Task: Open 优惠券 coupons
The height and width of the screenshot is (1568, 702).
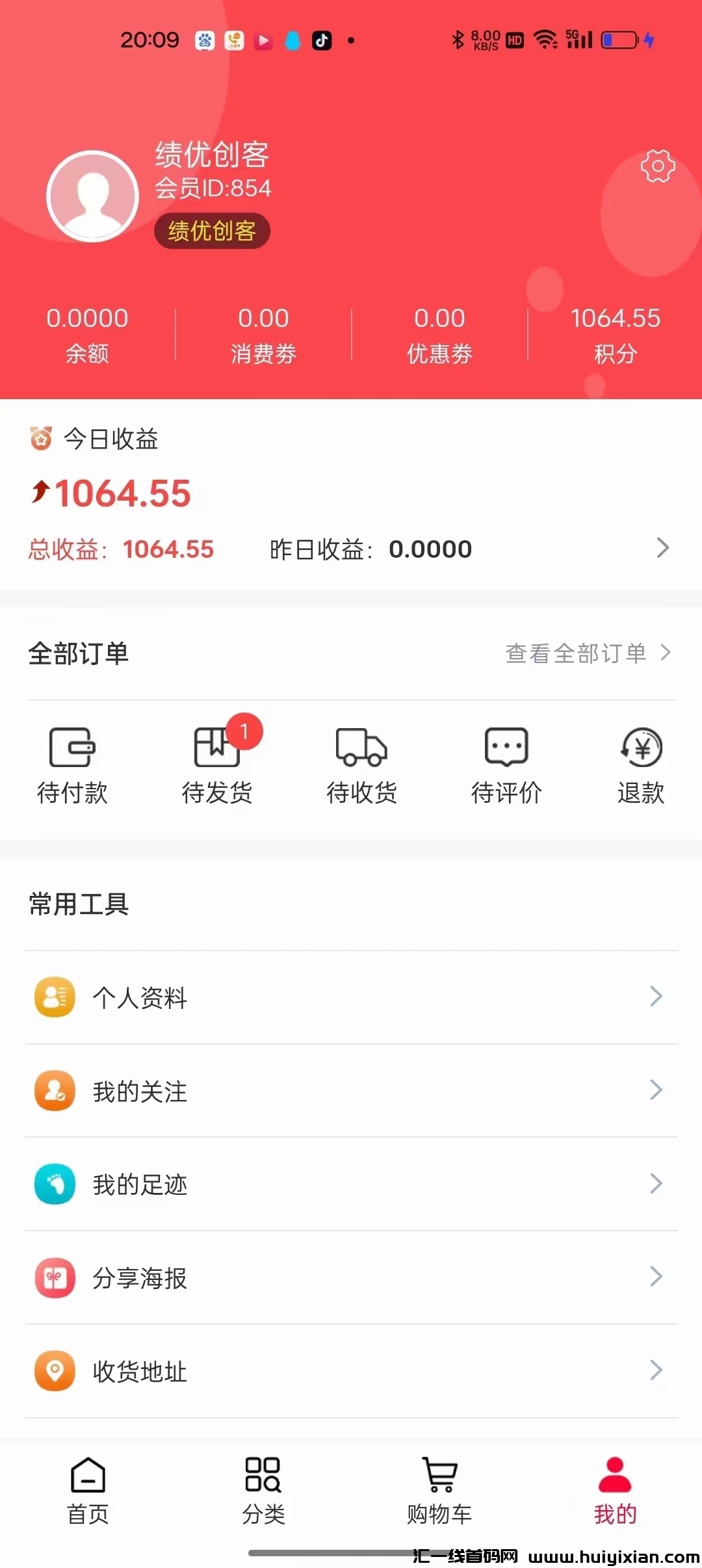Action: tap(439, 335)
